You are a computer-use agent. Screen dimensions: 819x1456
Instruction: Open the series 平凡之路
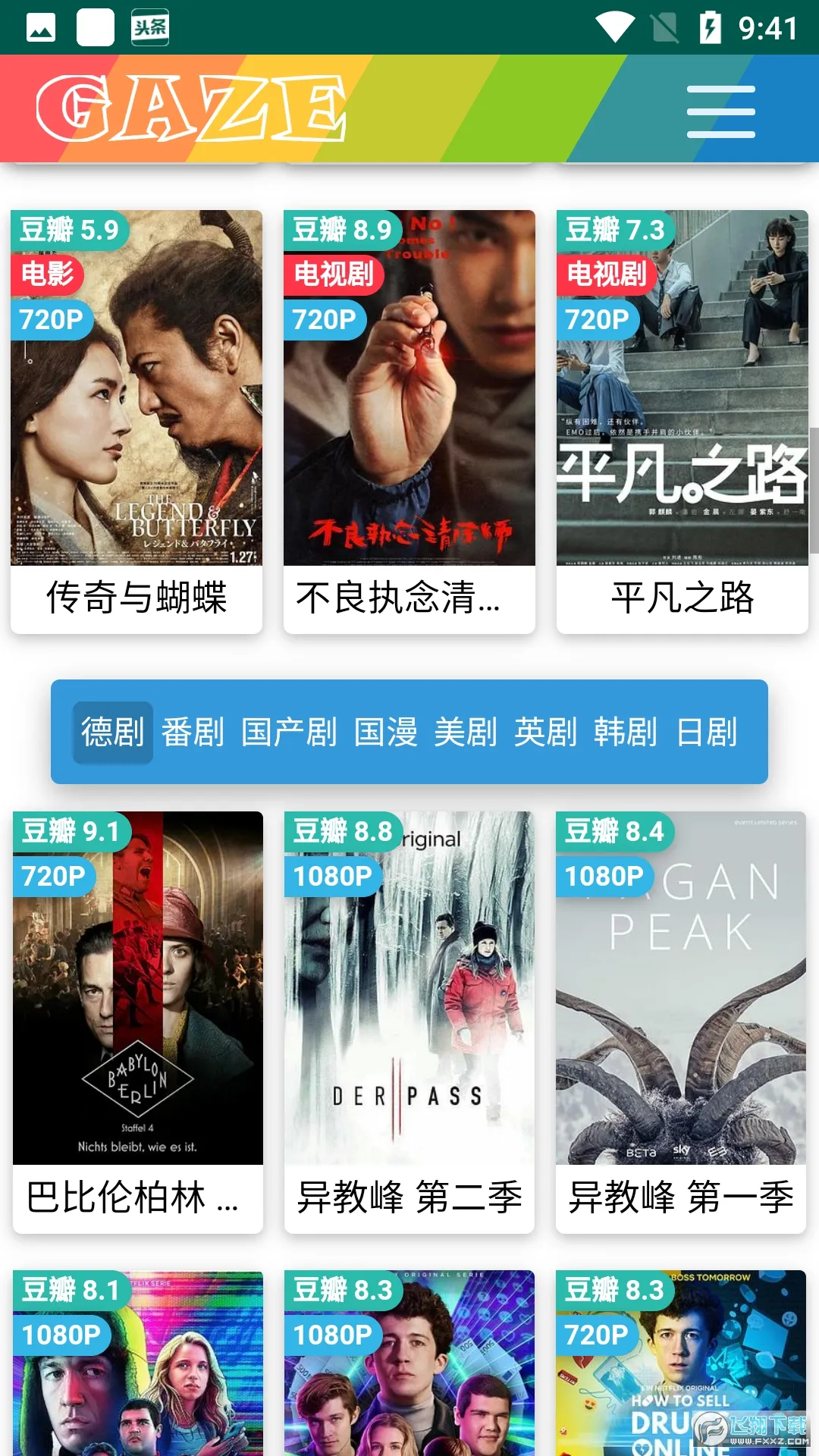coord(682,421)
